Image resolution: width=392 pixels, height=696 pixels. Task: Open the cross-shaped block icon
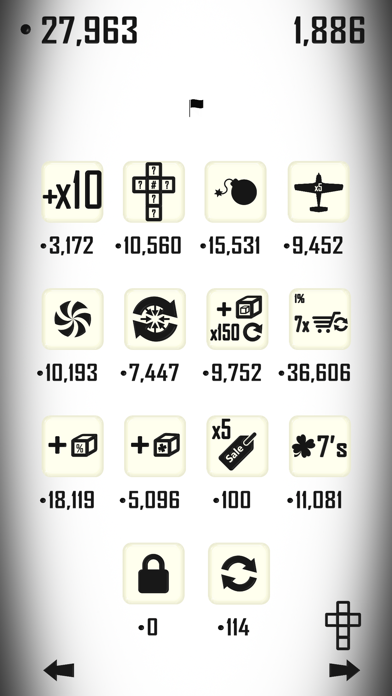coord(343,625)
